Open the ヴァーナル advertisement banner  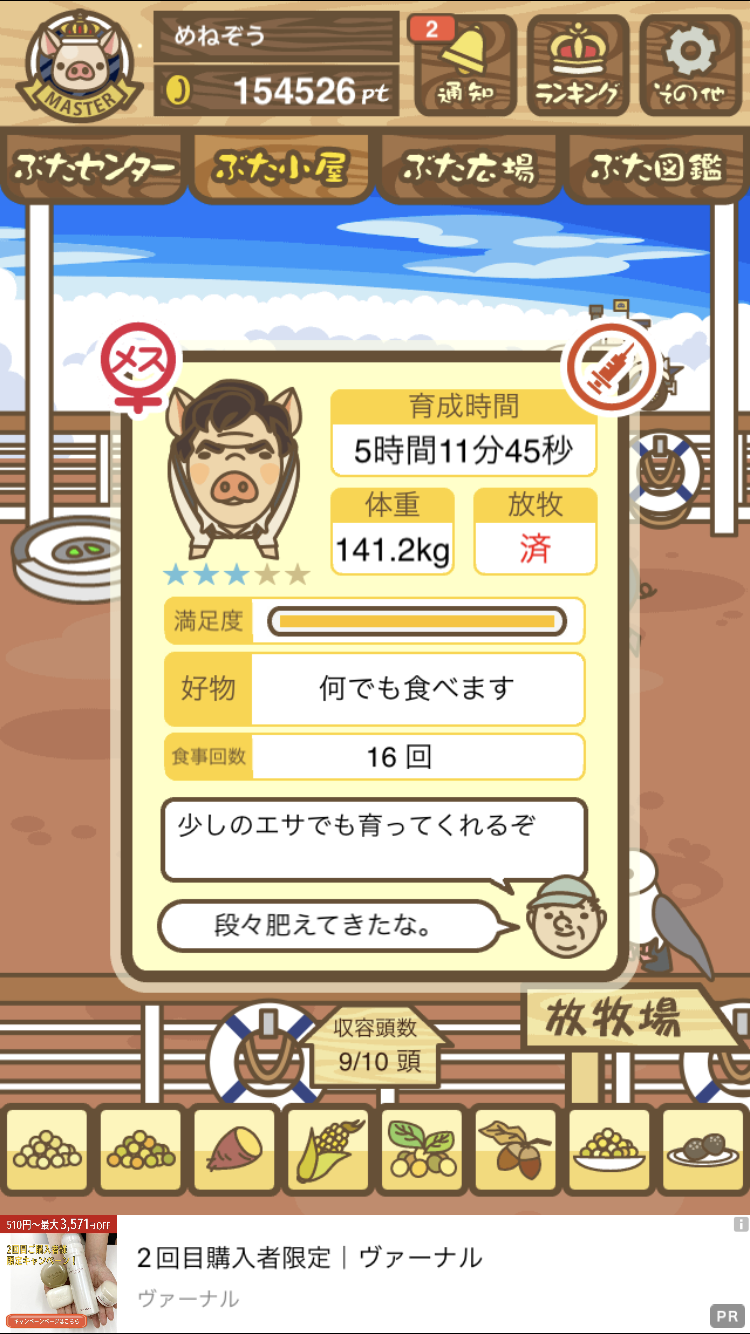375,1274
